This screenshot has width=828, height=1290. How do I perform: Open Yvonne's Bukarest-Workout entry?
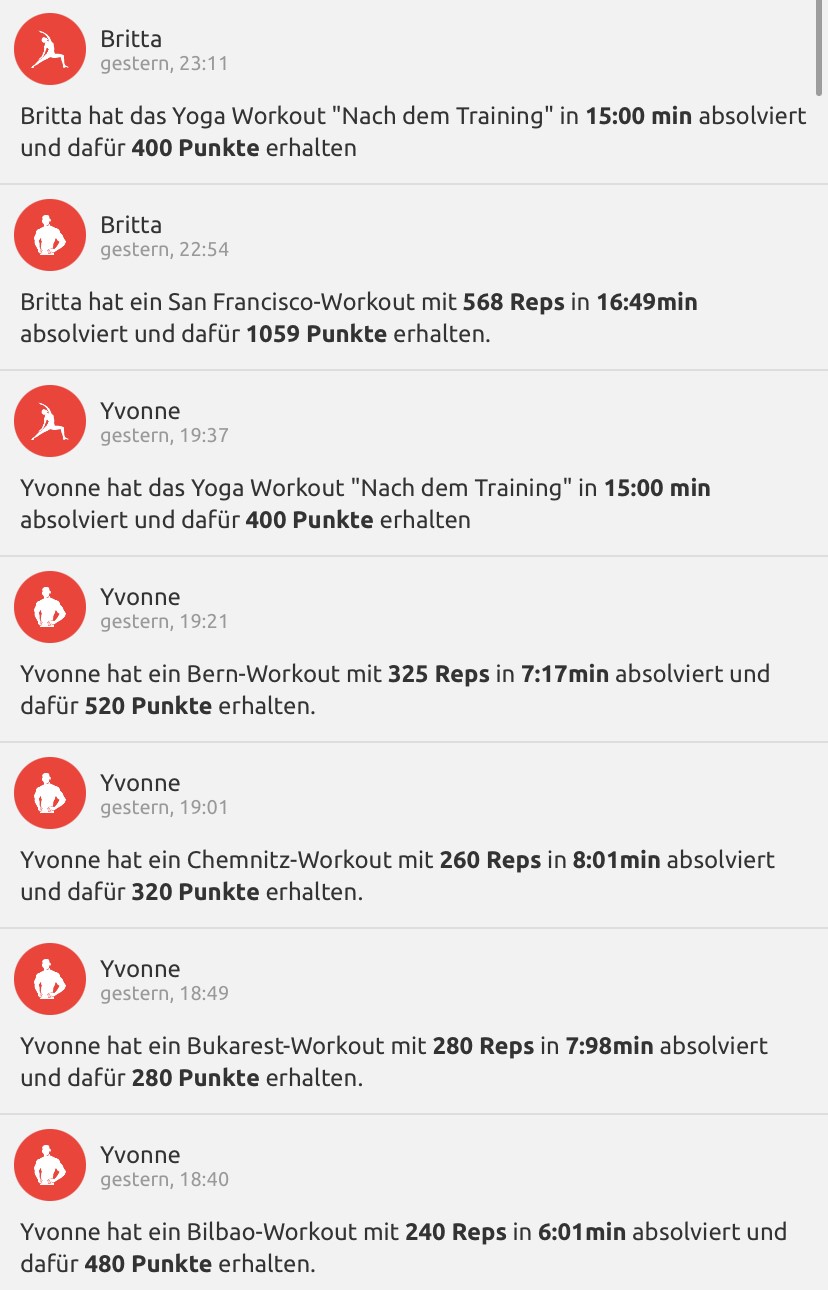tap(413, 1061)
